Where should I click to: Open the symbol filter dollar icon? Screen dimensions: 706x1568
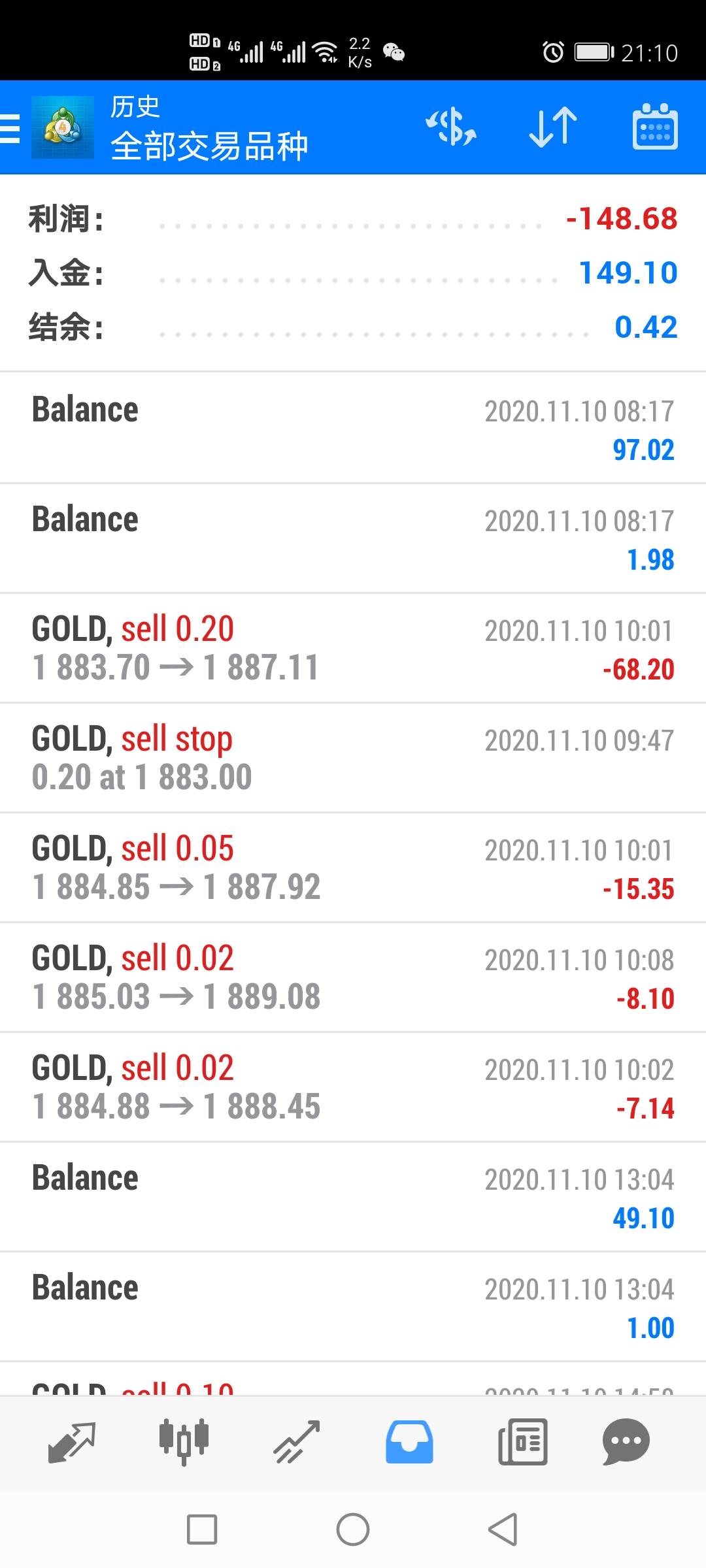pyautogui.click(x=451, y=127)
